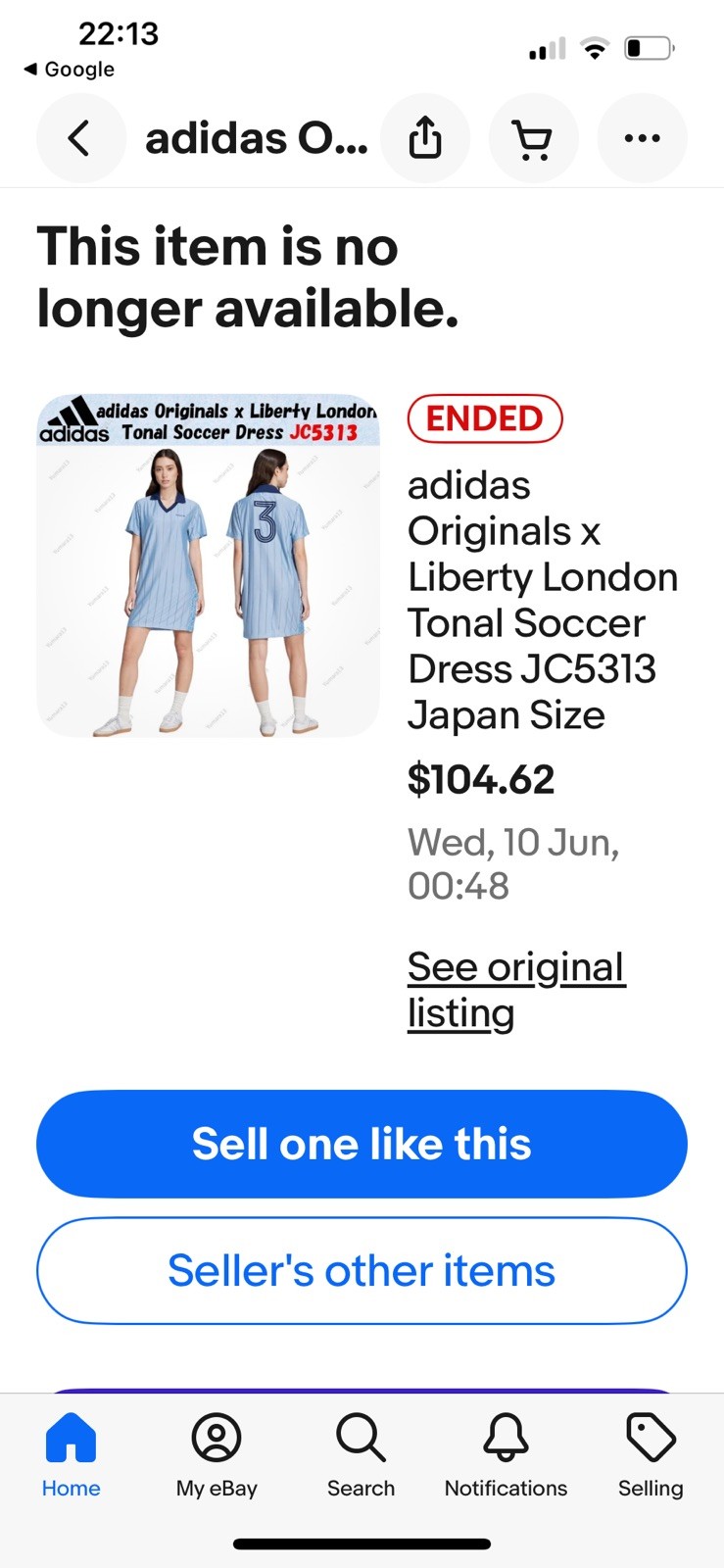The image size is (724, 1568).
Task: Go back using the arrow button
Action: (x=80, y=138)
